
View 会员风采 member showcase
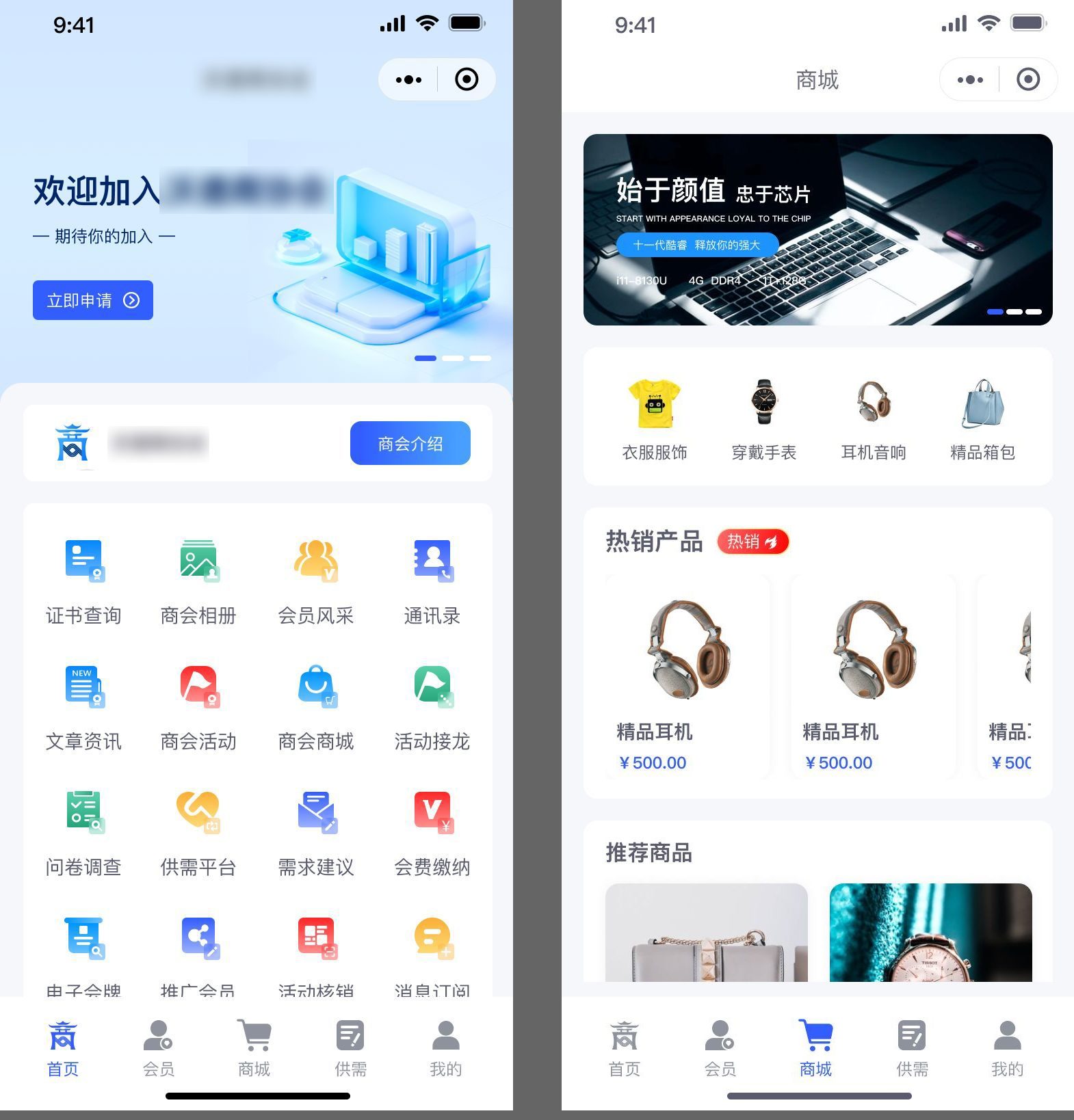[x=315, y=581]
